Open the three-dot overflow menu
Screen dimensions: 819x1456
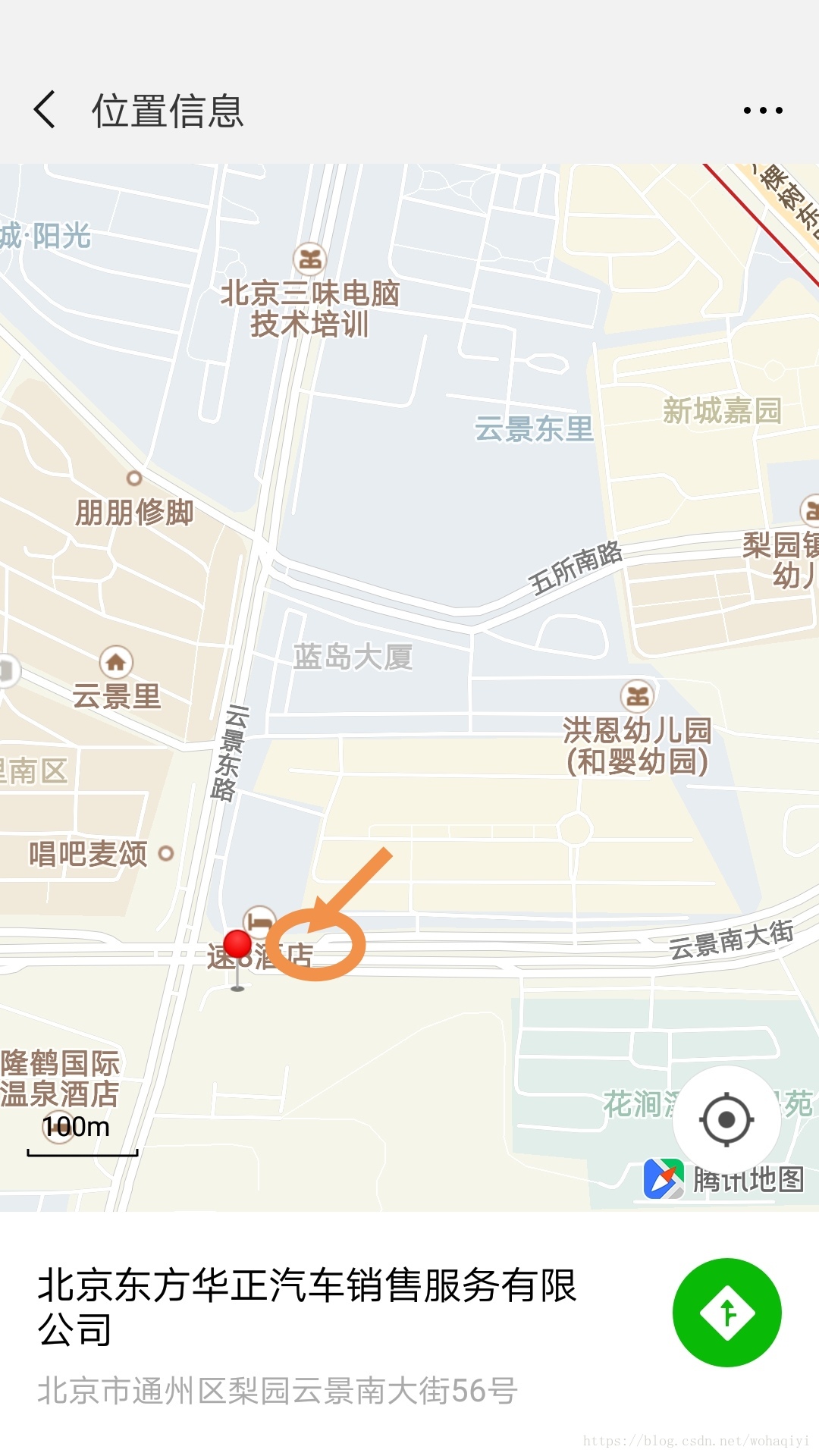pos(762,111)
